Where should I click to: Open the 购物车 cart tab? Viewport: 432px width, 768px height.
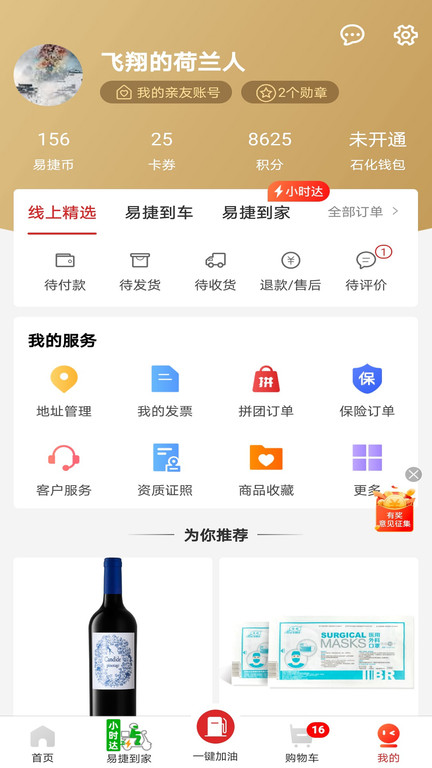[x=301, y=744]
